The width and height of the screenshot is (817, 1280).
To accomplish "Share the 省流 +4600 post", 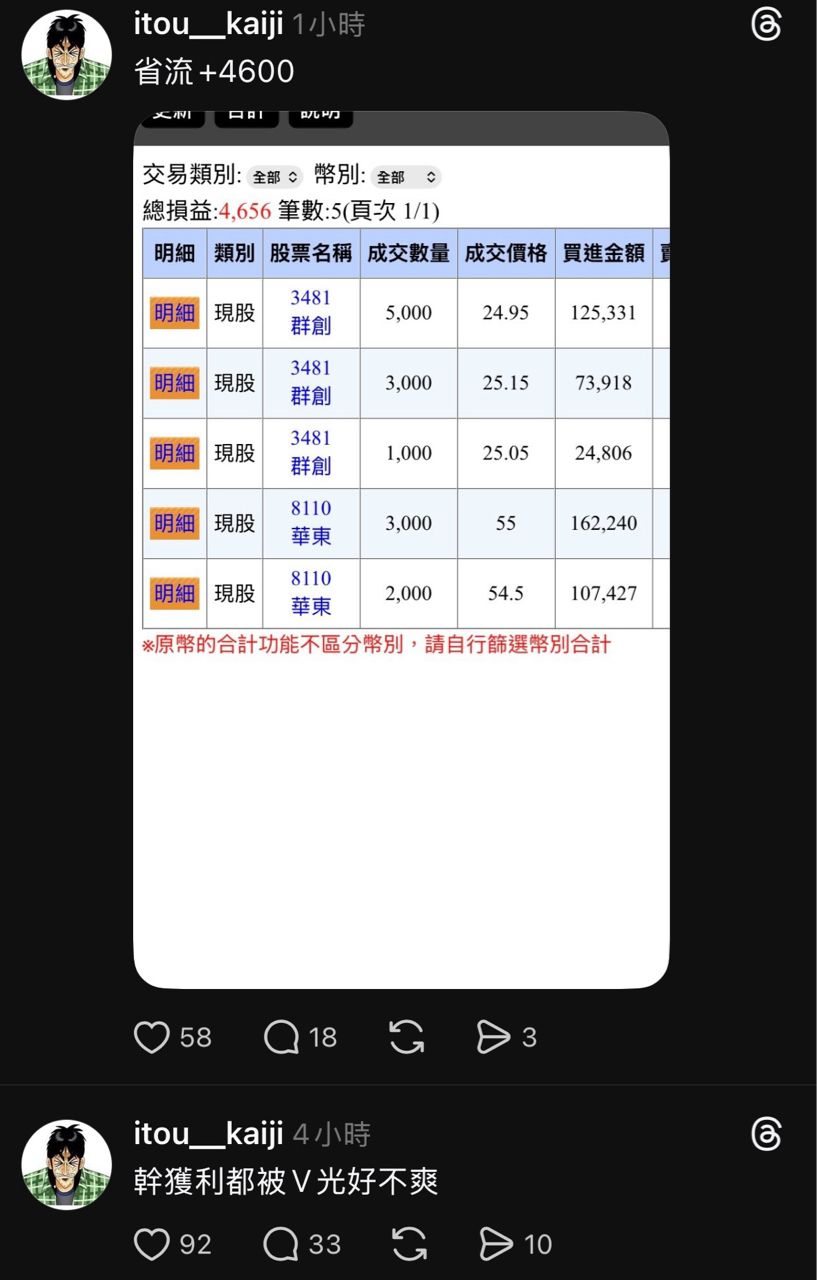I will pos(494,1037).
